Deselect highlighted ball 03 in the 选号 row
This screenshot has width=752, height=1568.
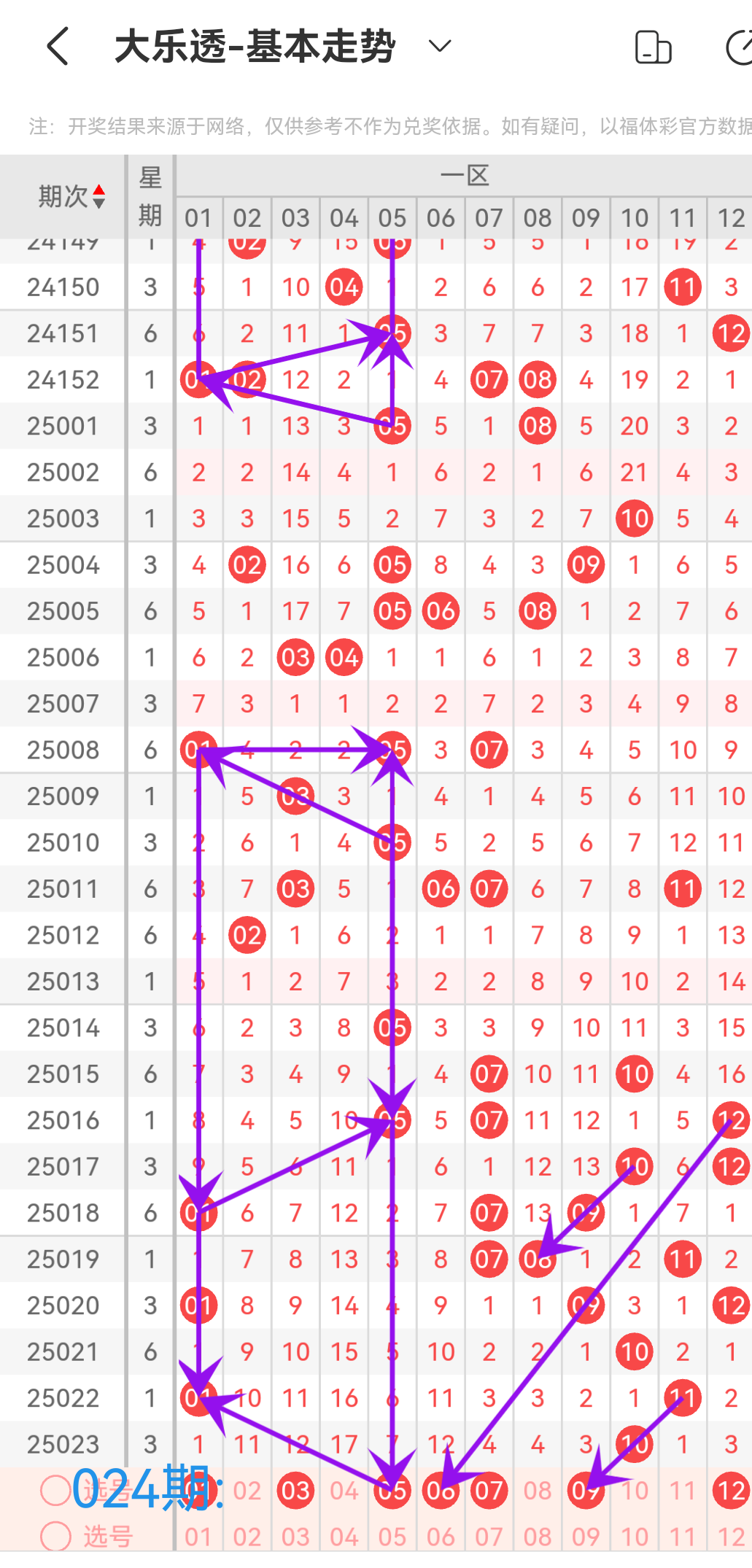coord(295,1491)
